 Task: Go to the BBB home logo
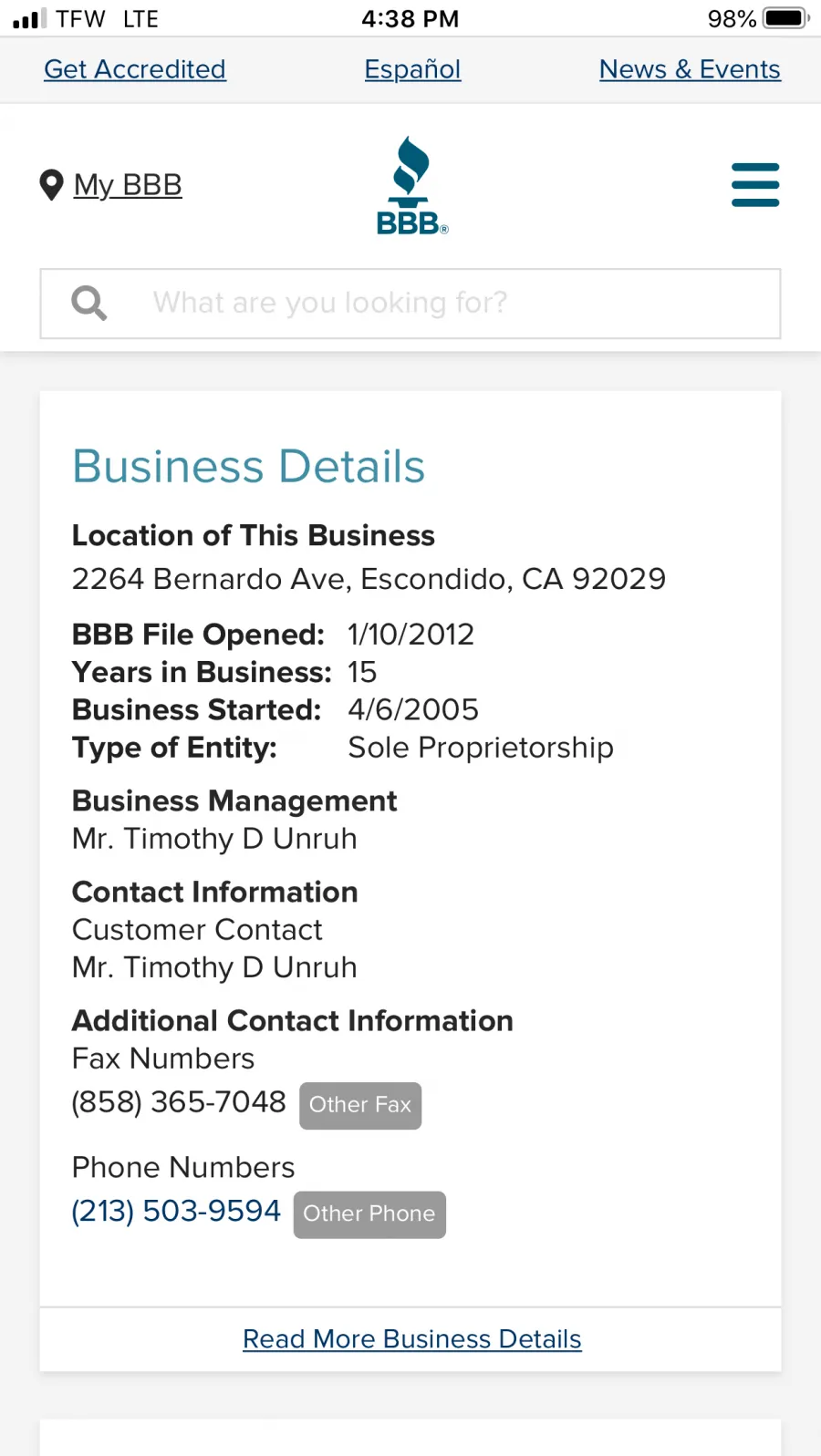point(411,186)
